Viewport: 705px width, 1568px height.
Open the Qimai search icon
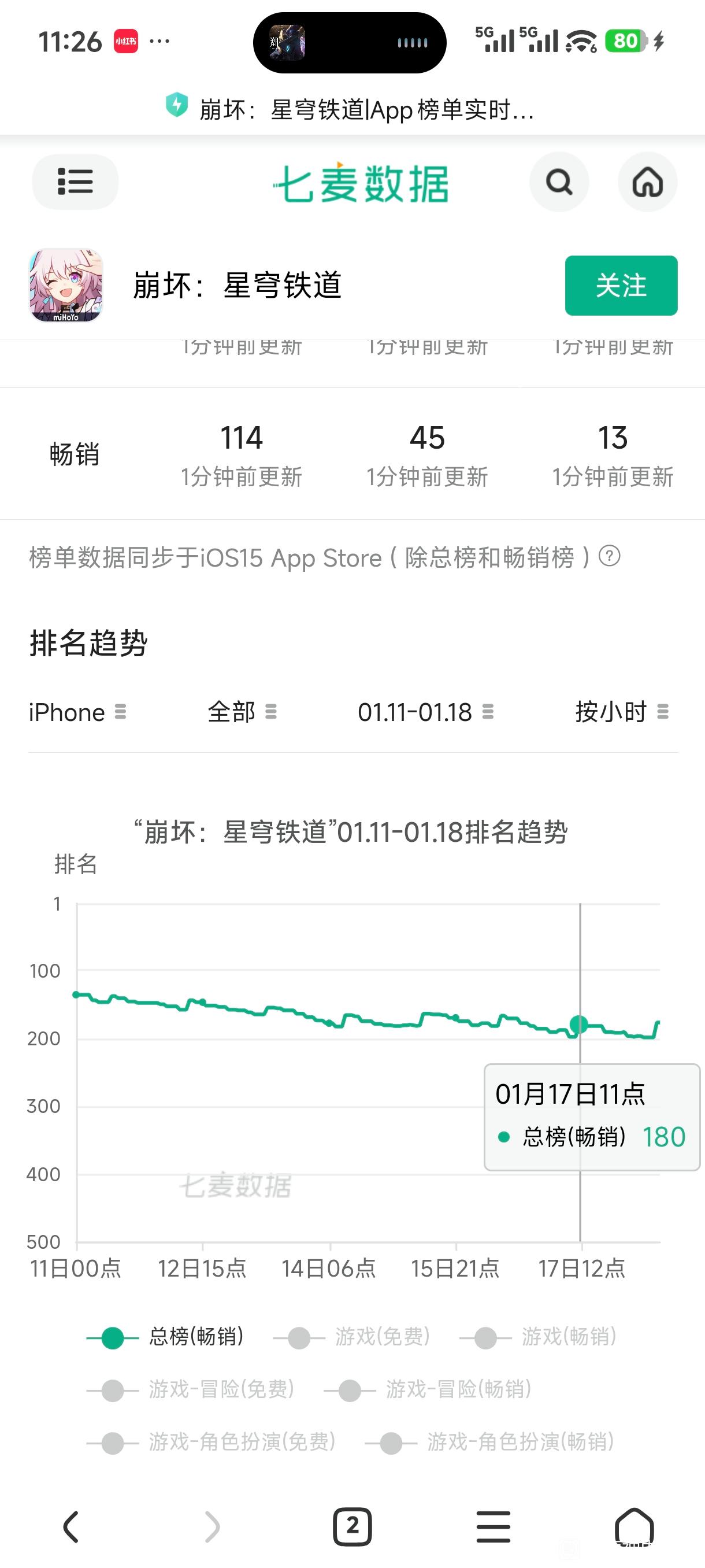(x=559, y=182)
